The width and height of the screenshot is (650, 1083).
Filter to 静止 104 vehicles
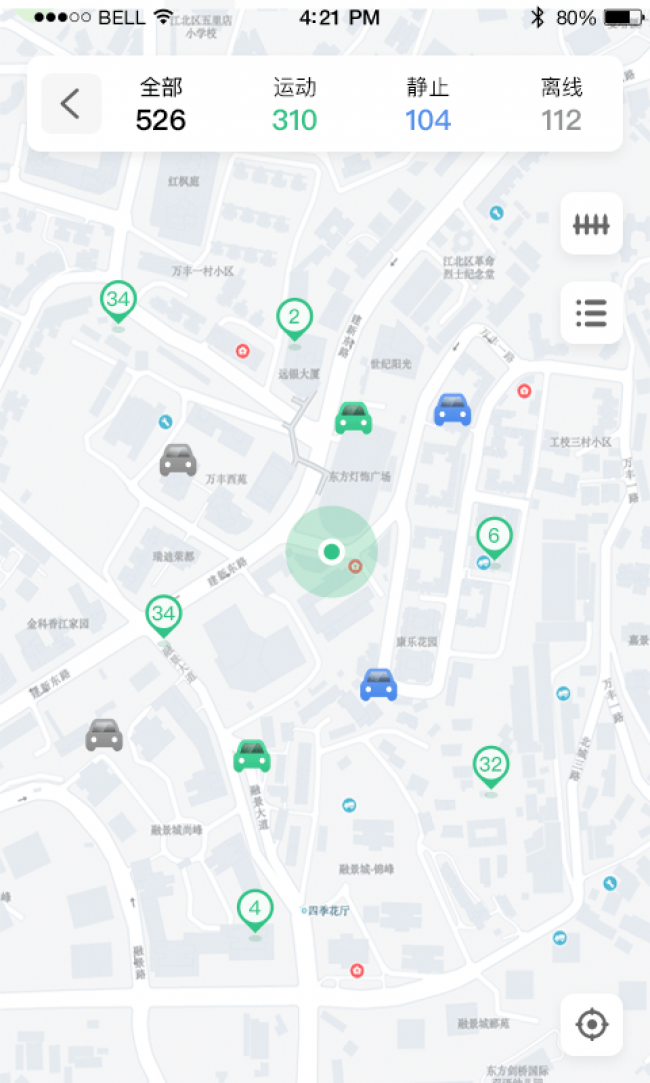(x=428, y=105)
